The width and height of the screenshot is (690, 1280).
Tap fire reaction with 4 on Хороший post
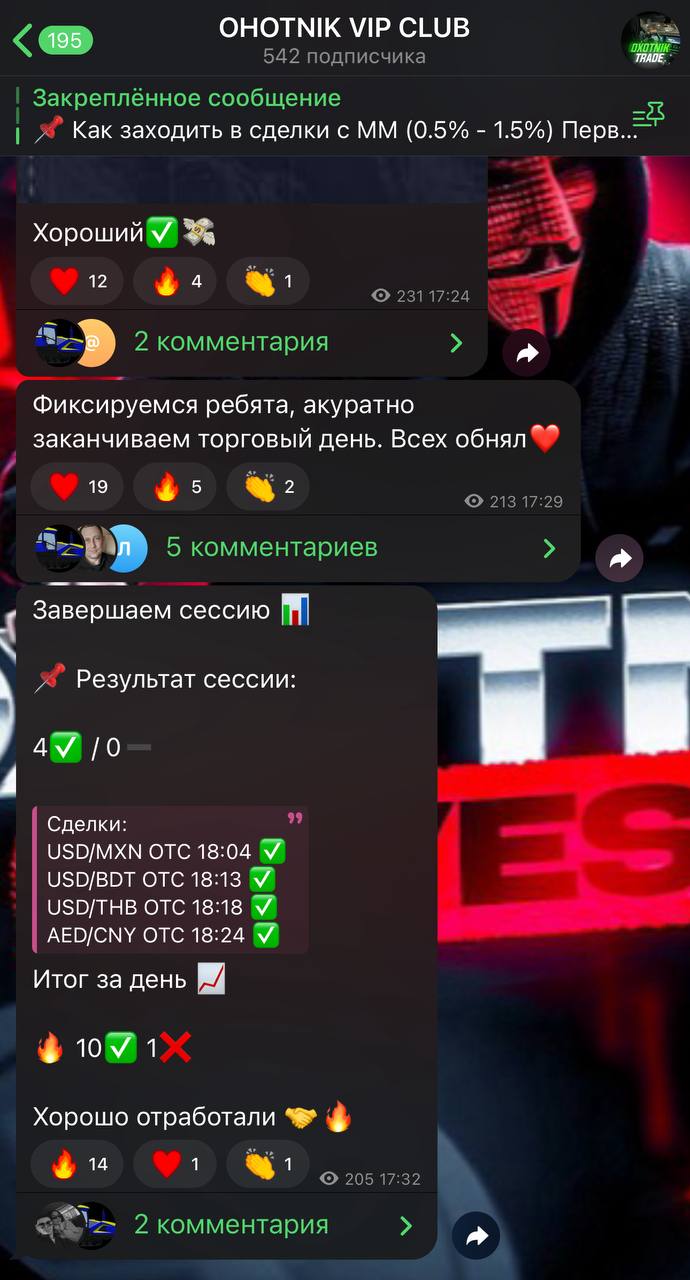178,281
